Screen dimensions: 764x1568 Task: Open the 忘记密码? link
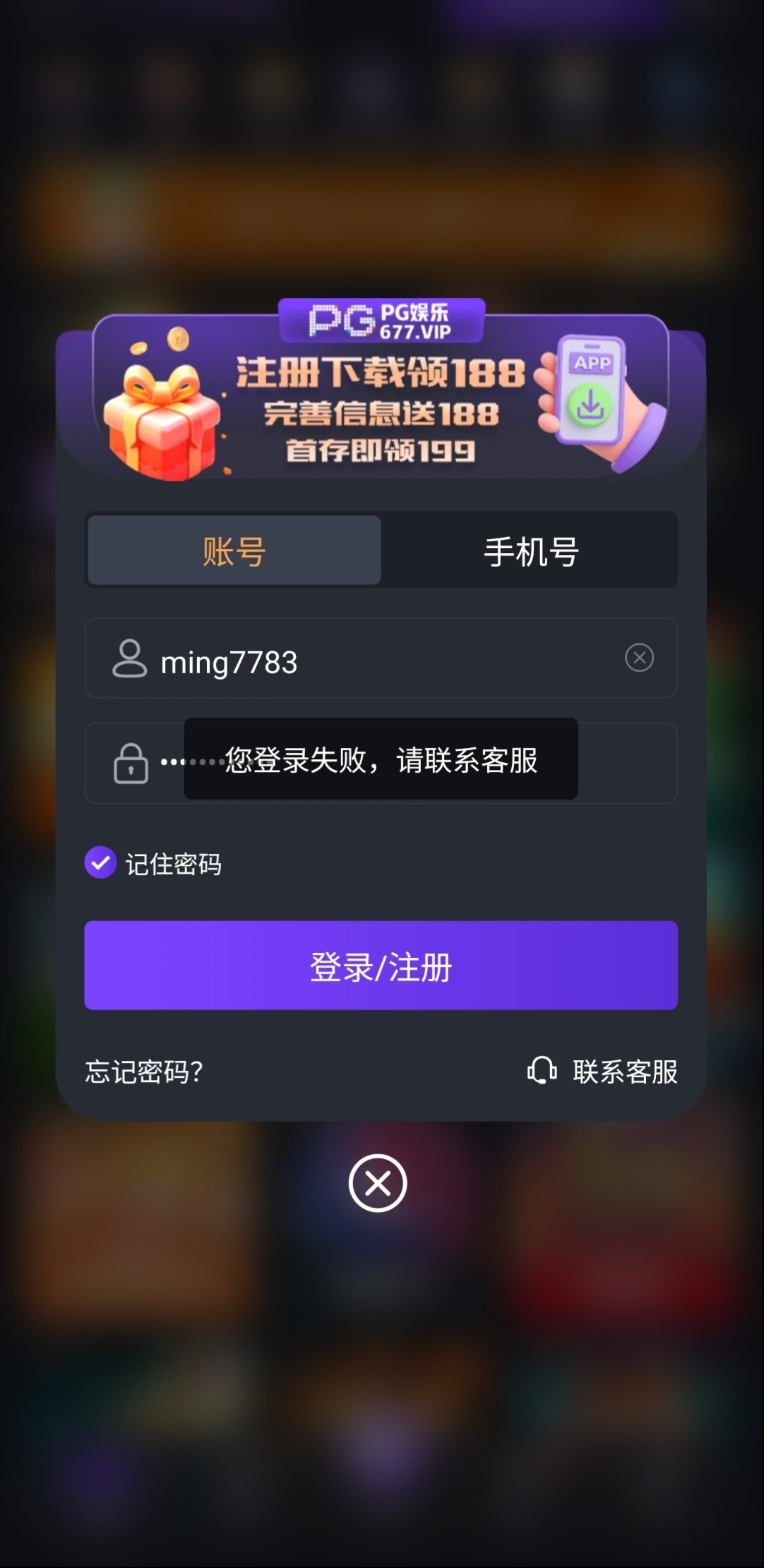(144, 1071)
